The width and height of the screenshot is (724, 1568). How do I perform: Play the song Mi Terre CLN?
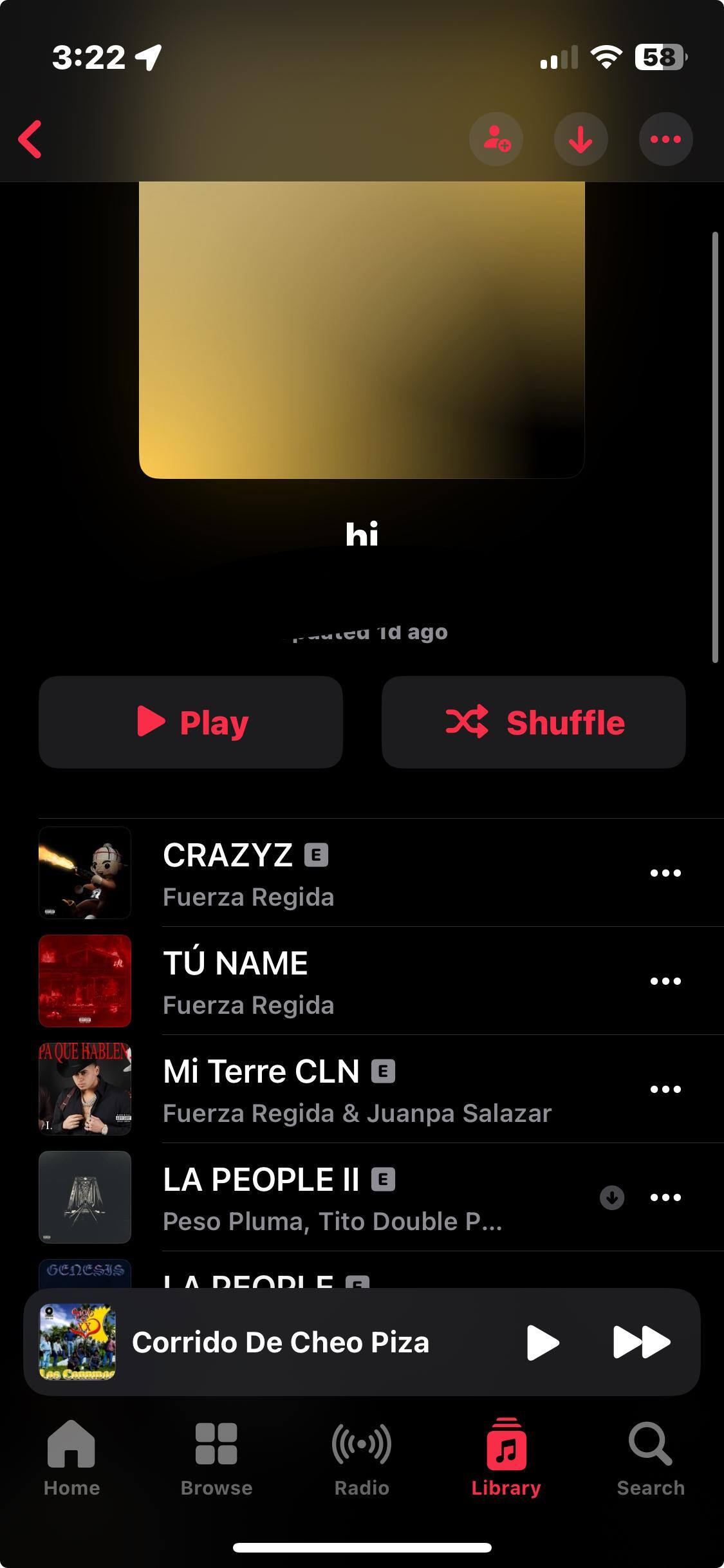tap(322, 1089)
